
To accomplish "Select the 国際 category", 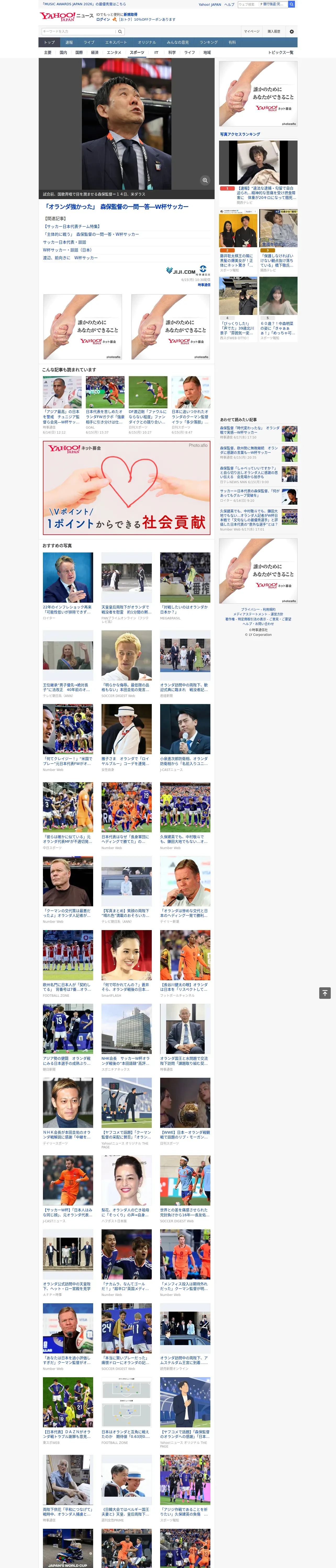I will (79, 52).
